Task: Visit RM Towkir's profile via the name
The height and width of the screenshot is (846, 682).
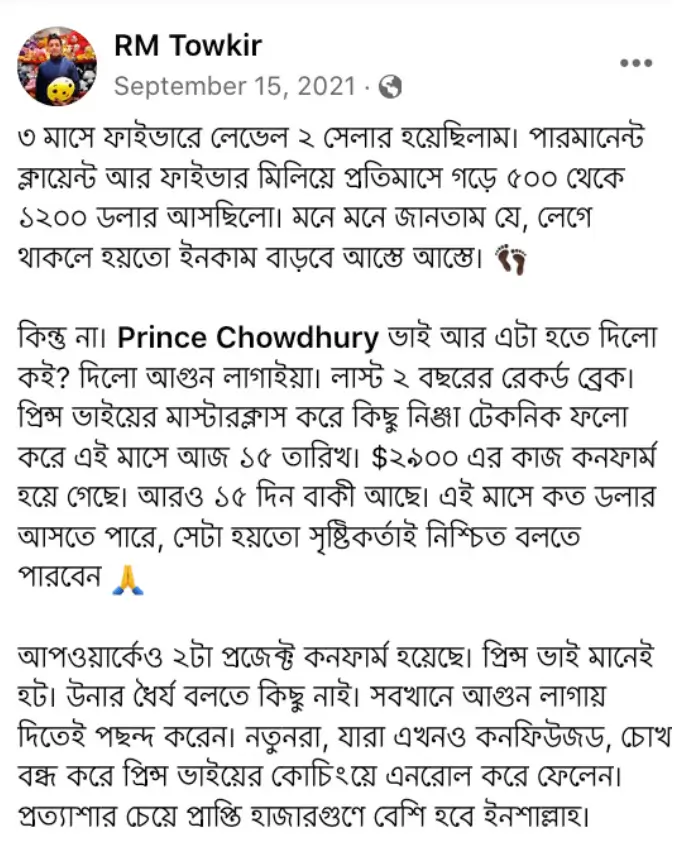Action: pos(188,45)
